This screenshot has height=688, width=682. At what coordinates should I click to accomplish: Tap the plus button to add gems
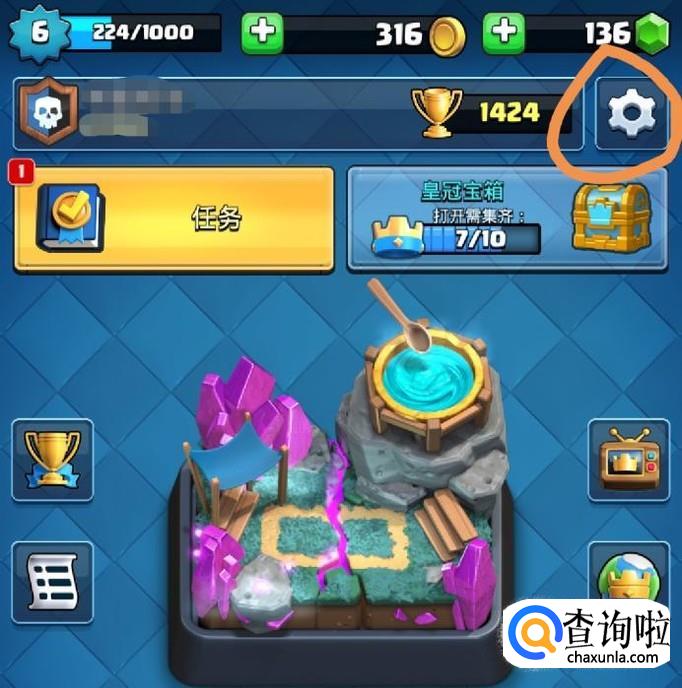pos(504,33)
